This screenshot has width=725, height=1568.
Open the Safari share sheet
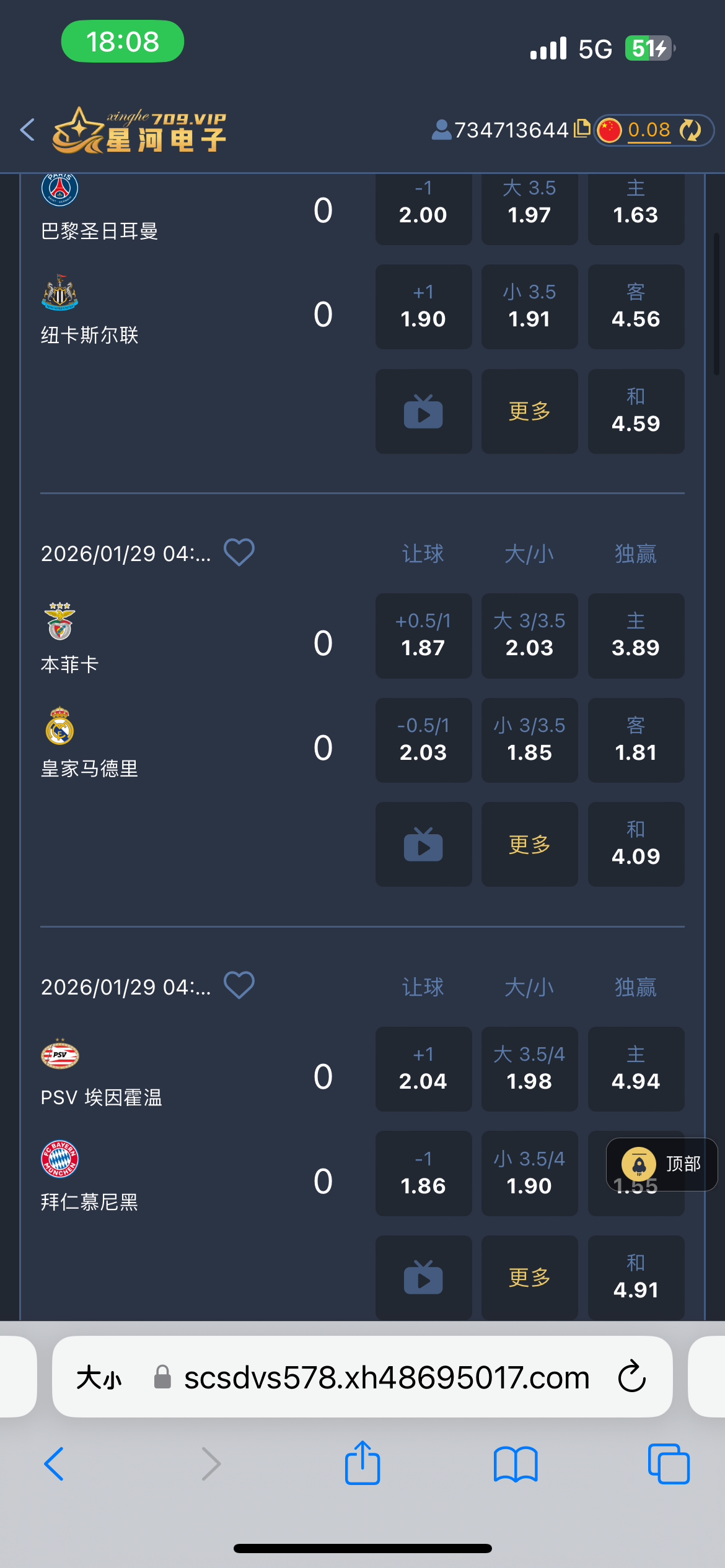point(362,1463)
